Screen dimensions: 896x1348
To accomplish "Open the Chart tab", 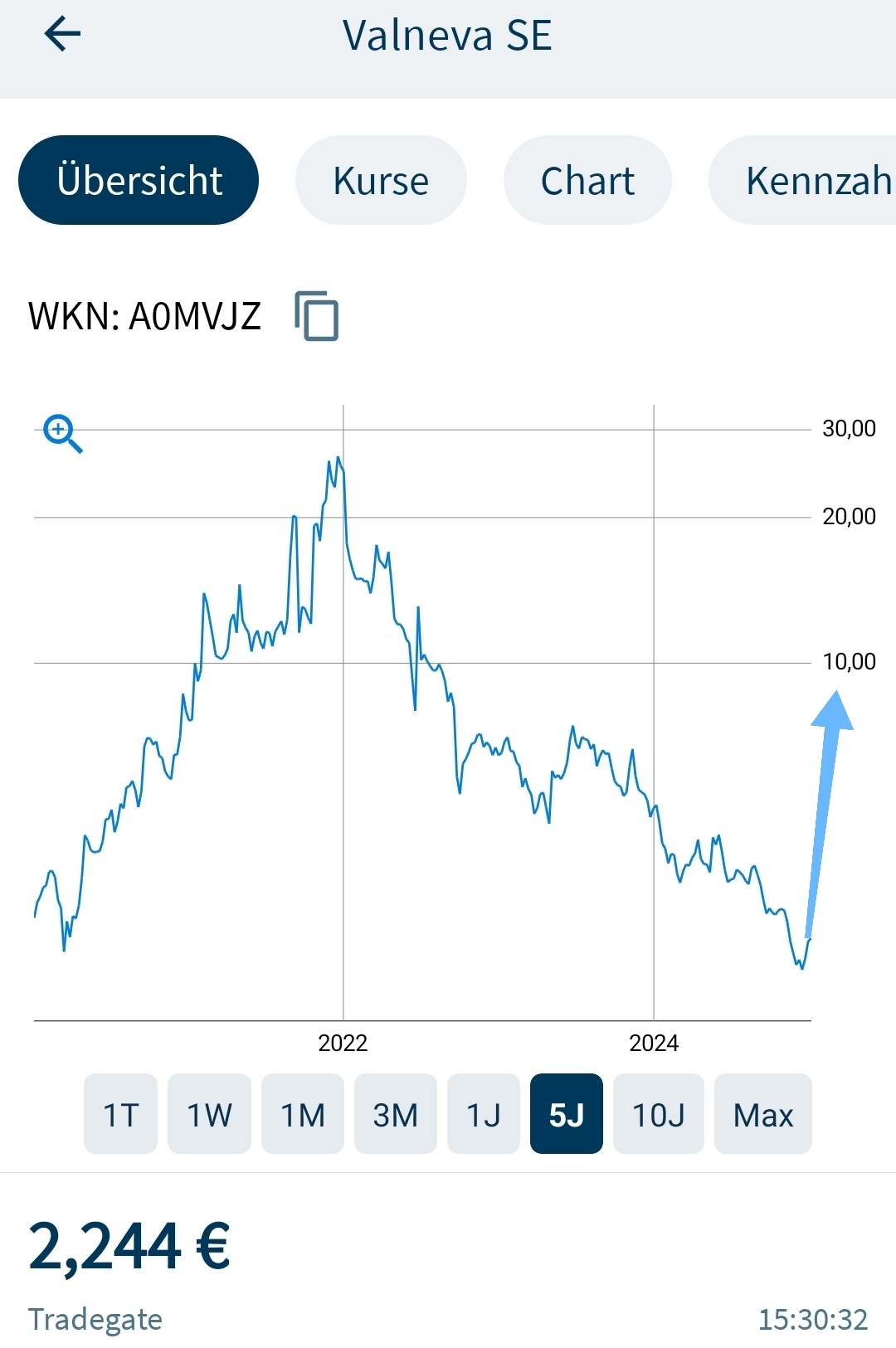I will tap(587, 181).
